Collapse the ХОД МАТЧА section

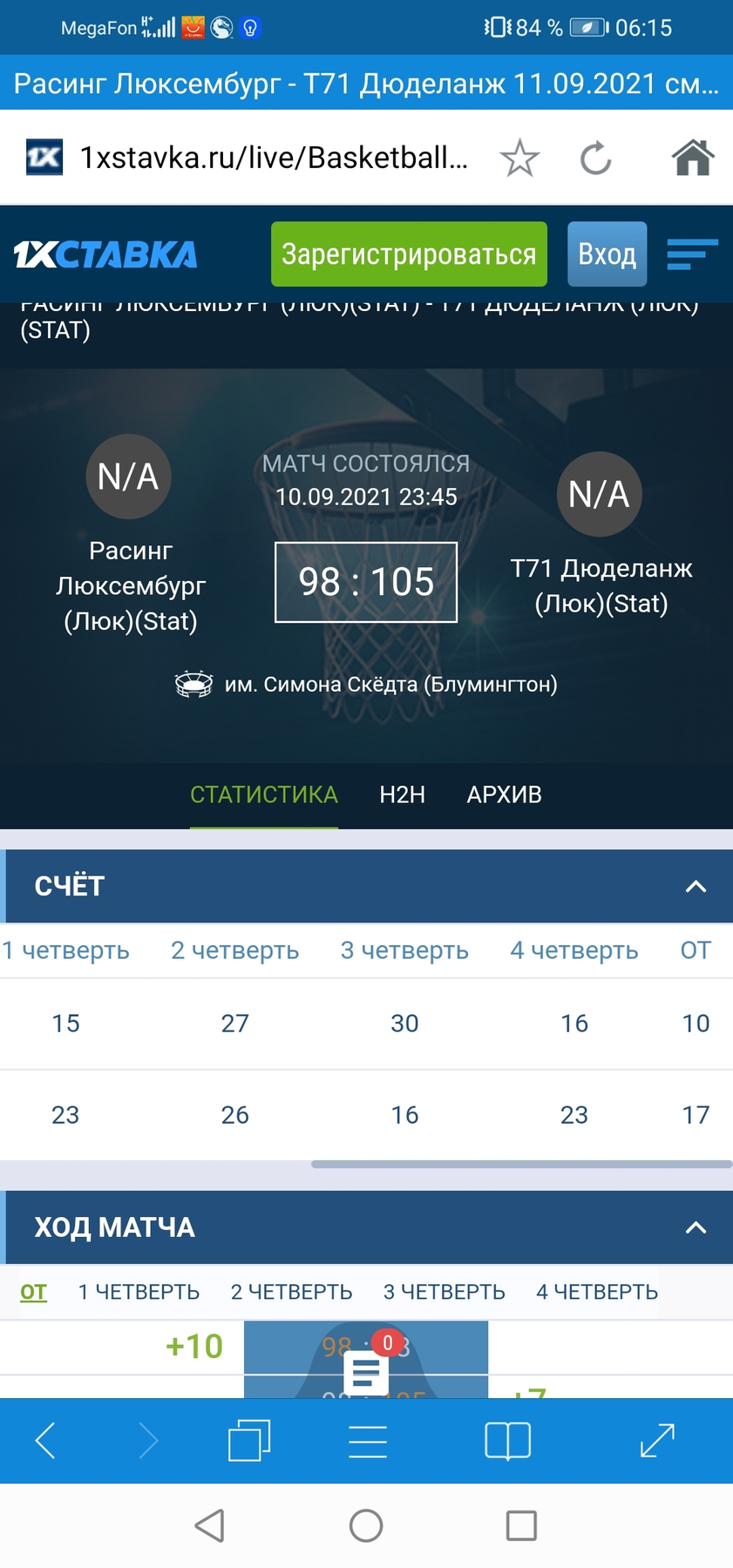(x=696, y=1228)
